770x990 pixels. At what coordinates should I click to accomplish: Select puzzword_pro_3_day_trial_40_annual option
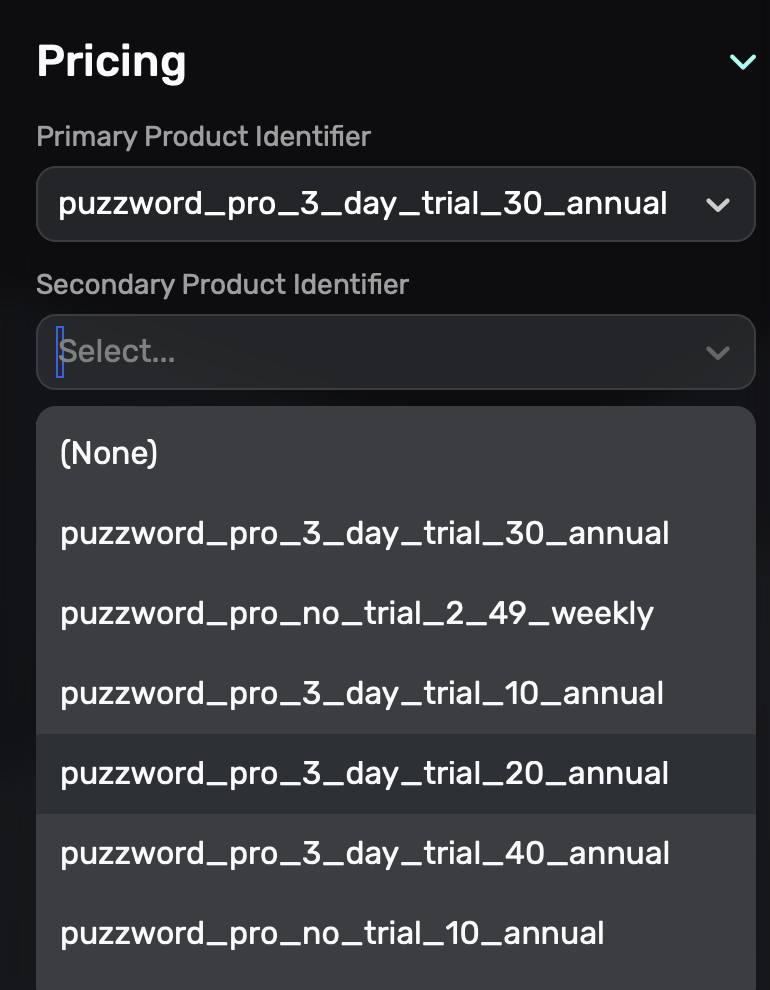point(364,853)
